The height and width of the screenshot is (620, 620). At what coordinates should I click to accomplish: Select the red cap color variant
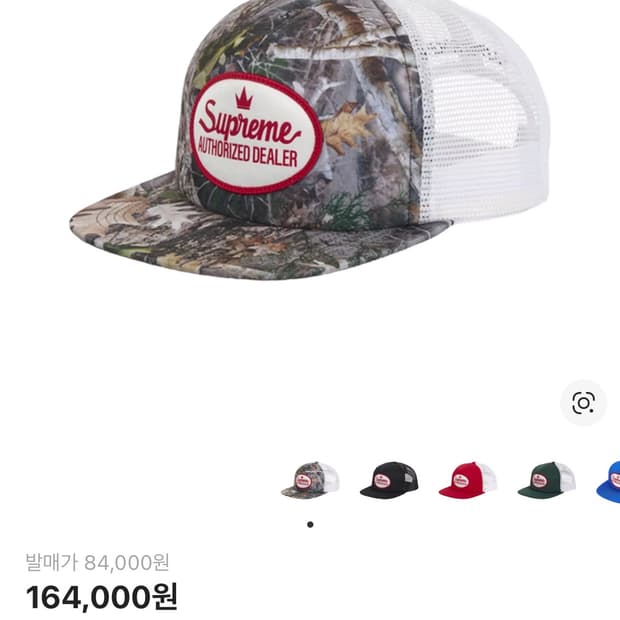click(x=468, y=481)
